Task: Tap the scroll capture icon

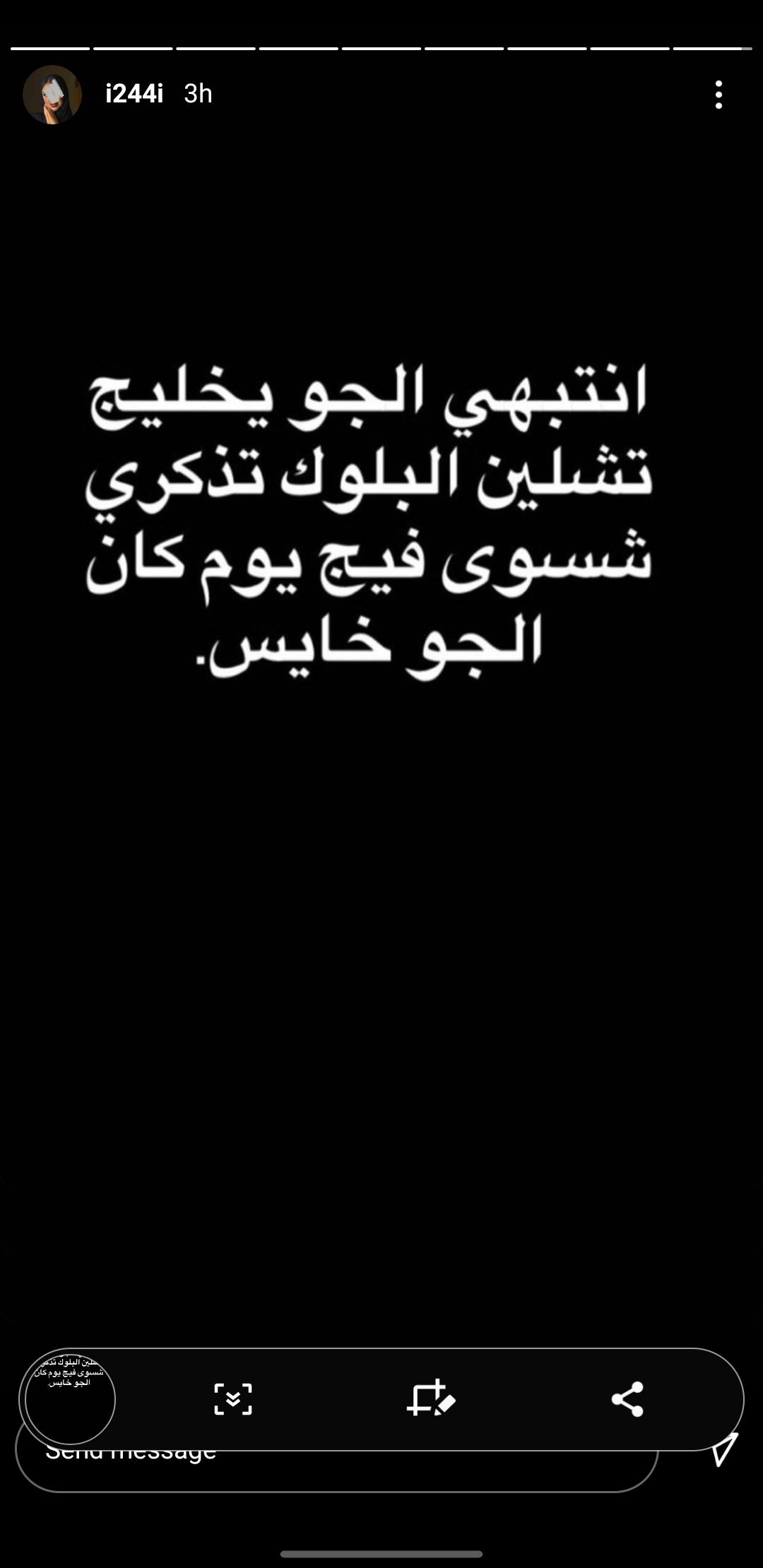Action: (233, 1399)
